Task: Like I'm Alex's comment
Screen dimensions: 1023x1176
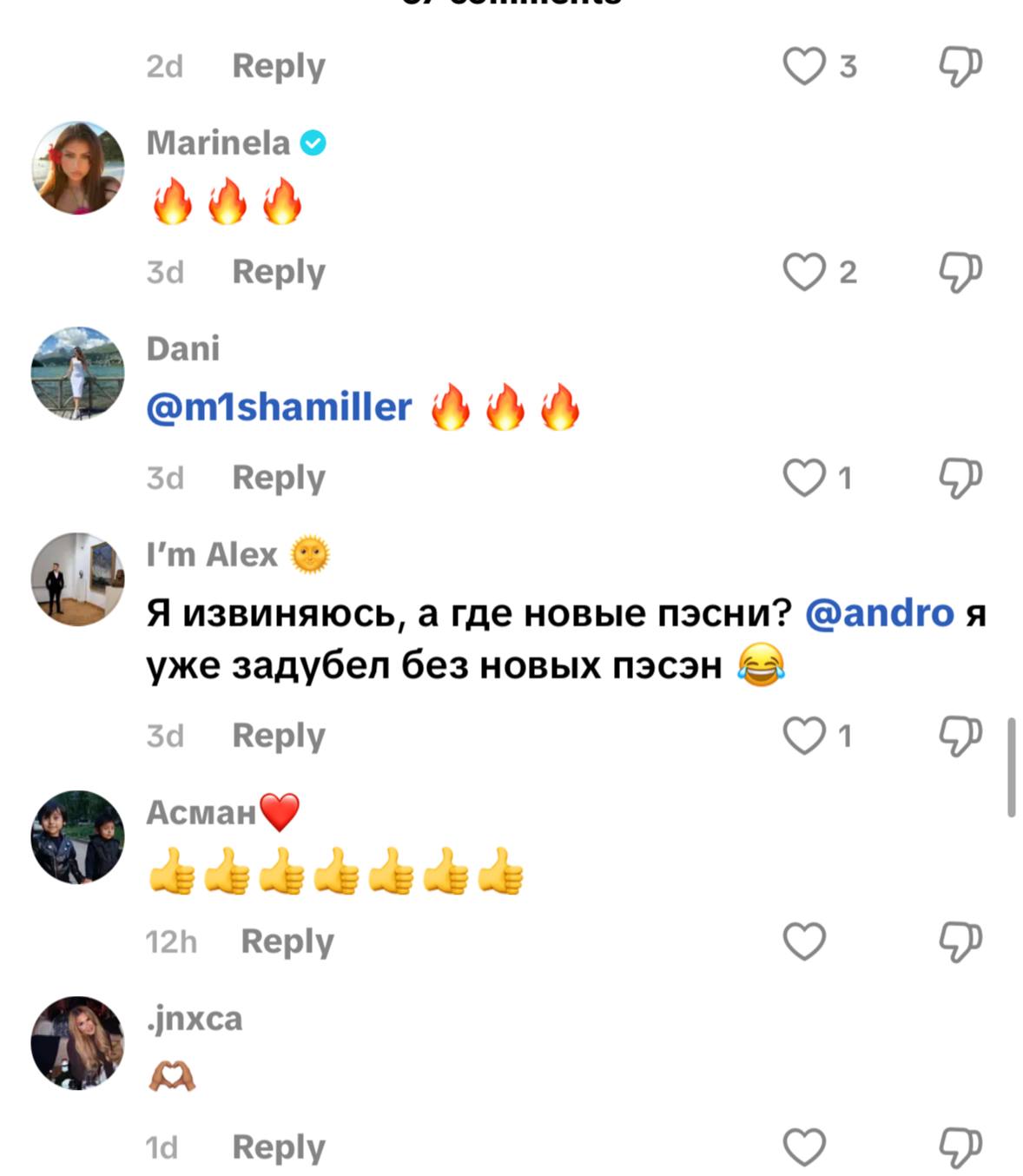Action: (804, 736)
